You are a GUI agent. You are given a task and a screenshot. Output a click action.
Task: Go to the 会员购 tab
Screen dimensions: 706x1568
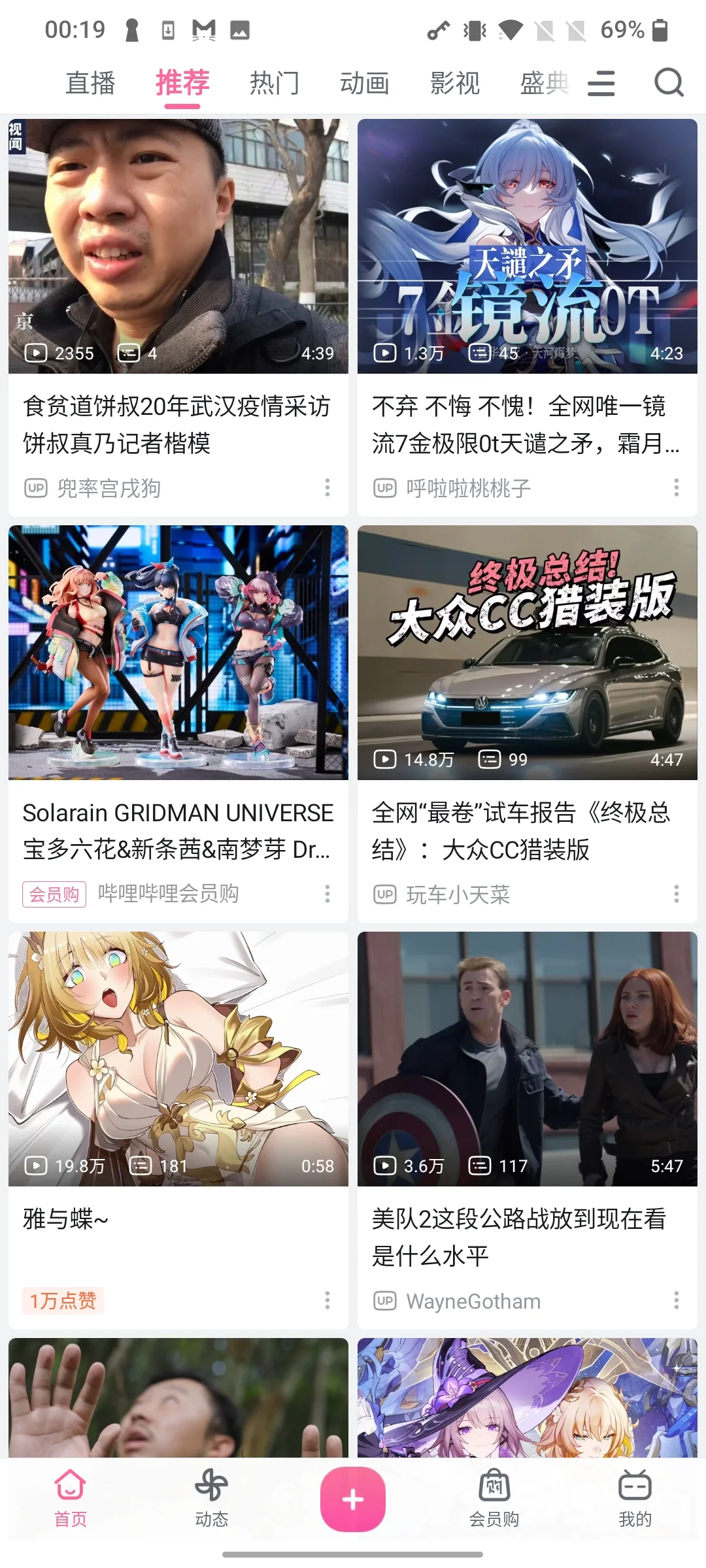(x=494, y=1499)
